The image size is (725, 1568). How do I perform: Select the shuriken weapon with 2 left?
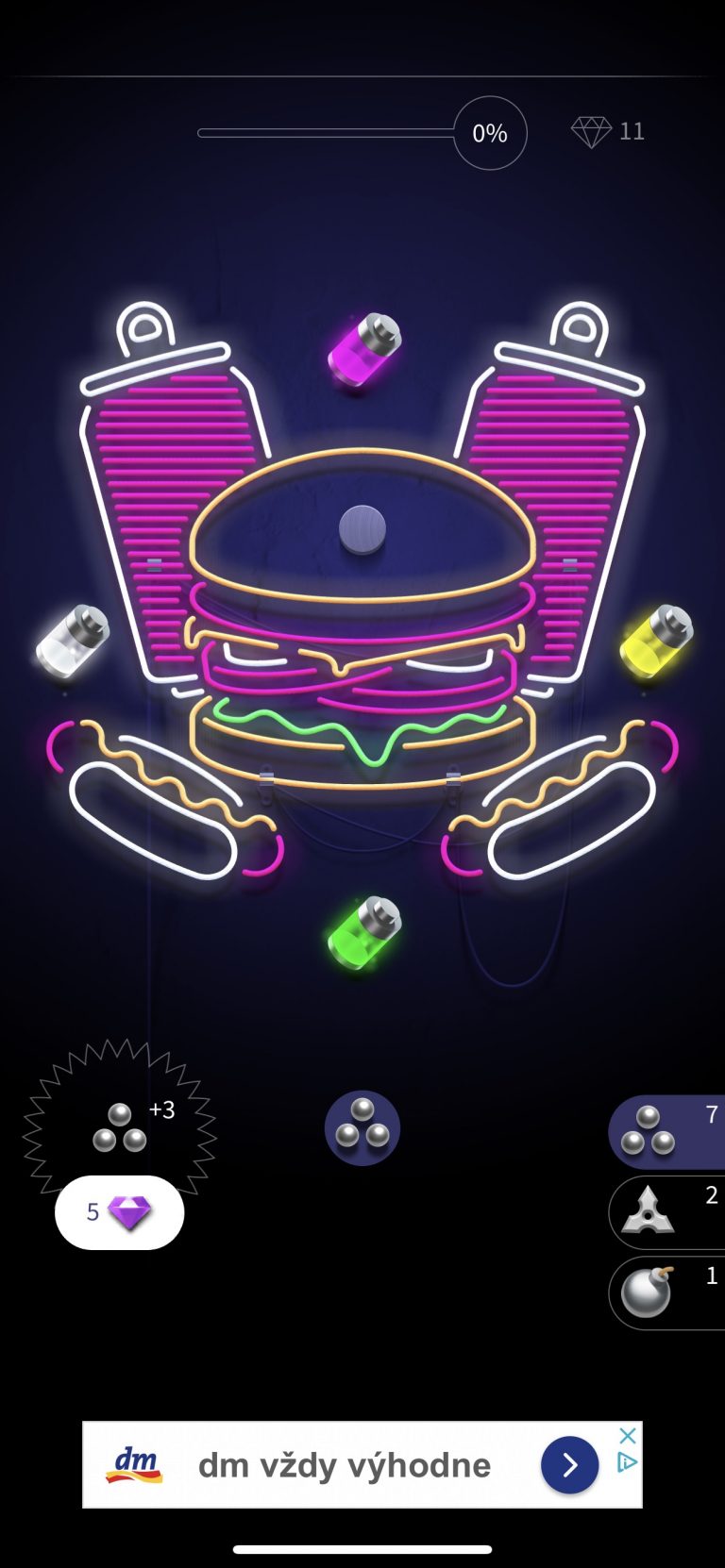667,1212
